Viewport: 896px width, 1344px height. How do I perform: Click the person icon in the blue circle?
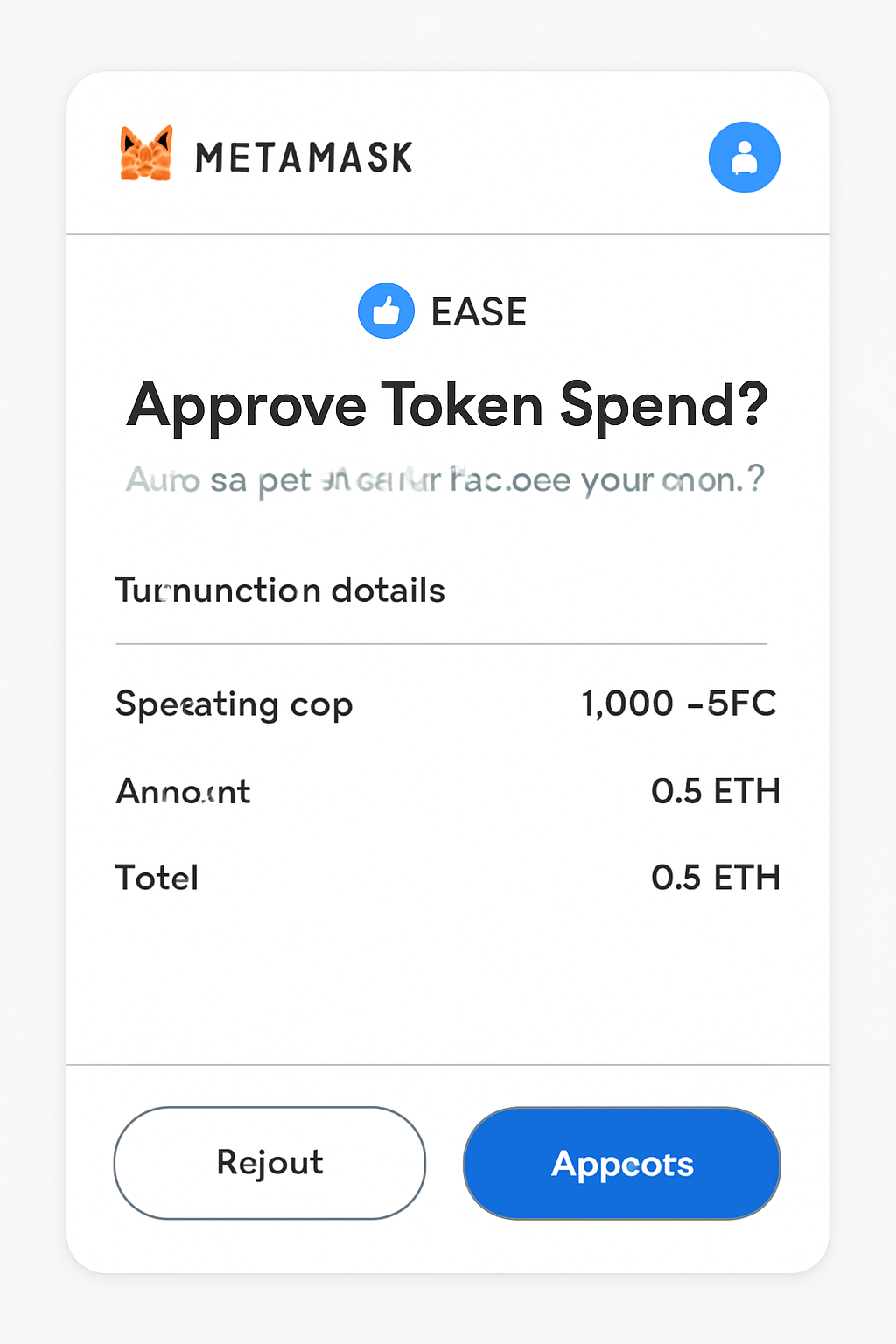744,157
